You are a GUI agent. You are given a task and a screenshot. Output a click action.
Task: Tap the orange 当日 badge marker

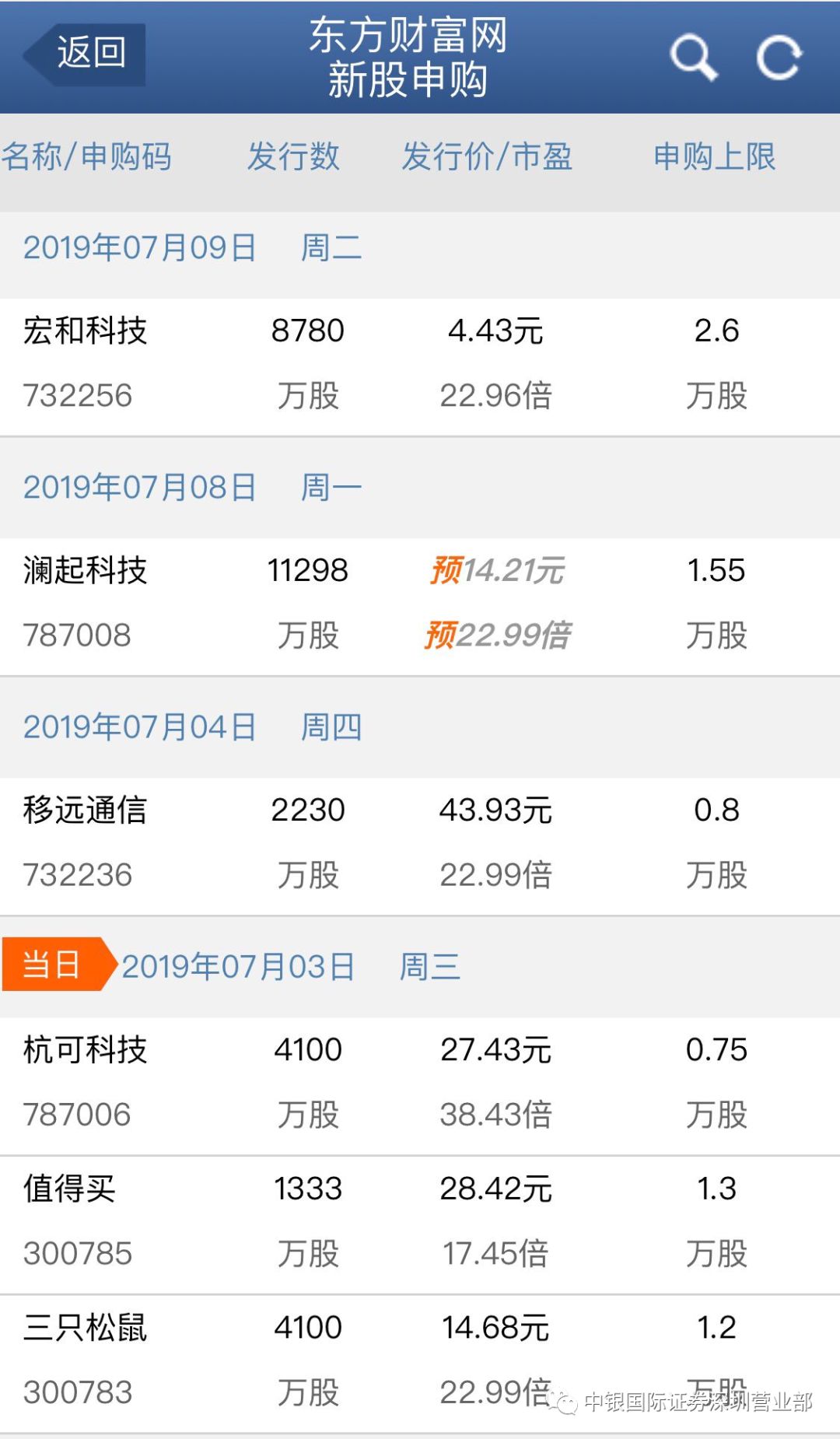point(51,966)
